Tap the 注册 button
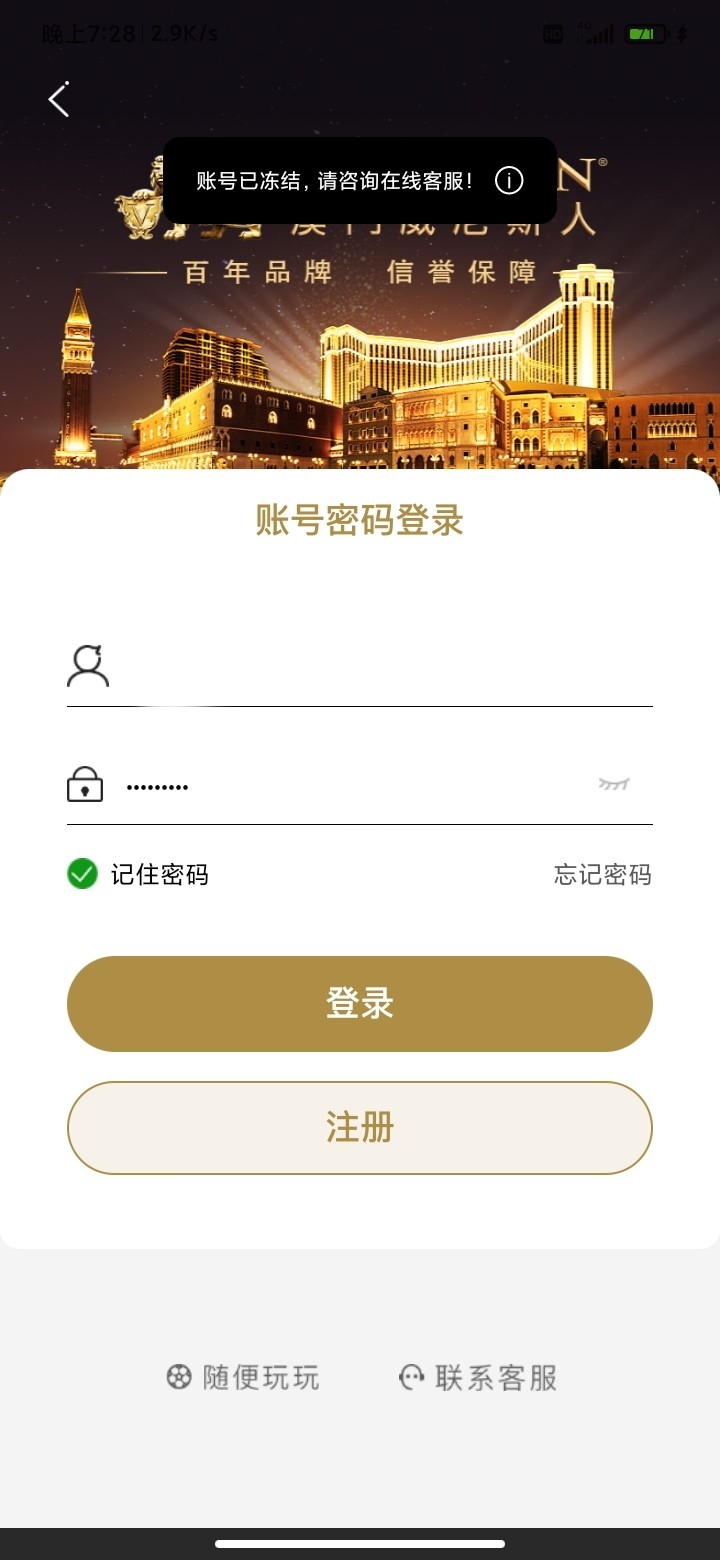 click(x=360, y=1127)
